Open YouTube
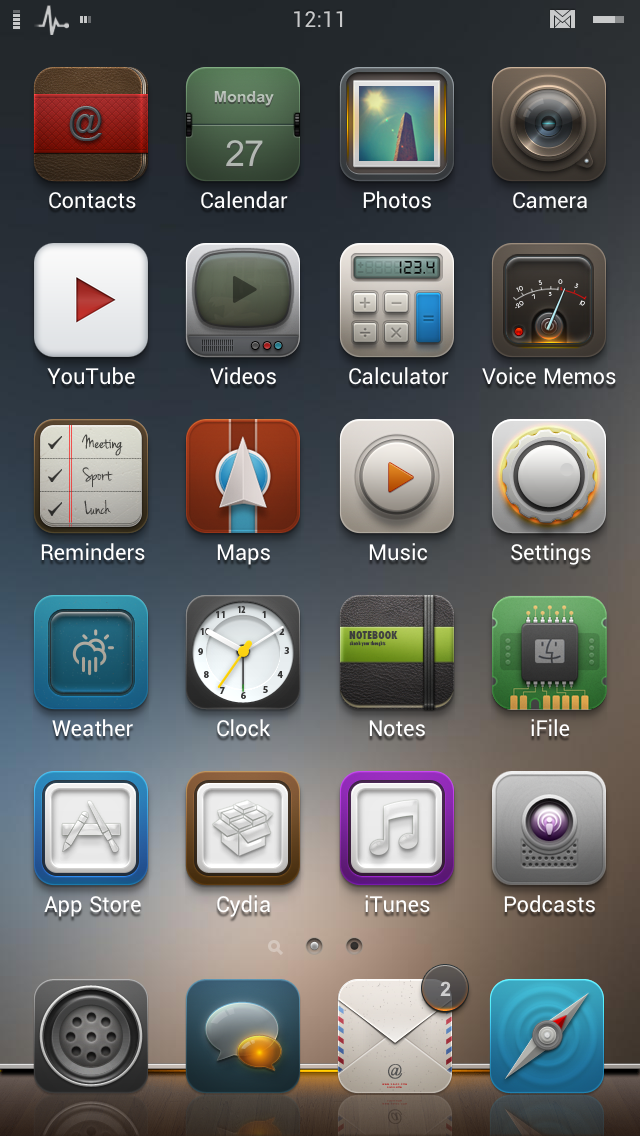Screen dimensions: 640x1136 [91, 300]
